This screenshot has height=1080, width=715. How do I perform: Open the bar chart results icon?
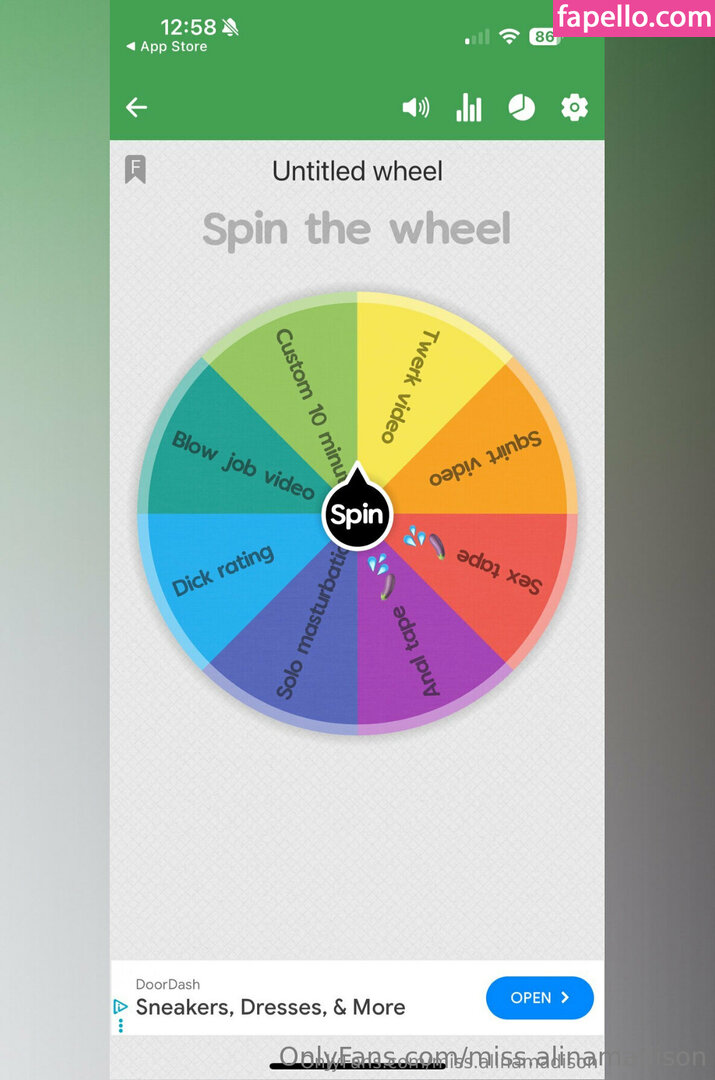[x=468, y=108]
